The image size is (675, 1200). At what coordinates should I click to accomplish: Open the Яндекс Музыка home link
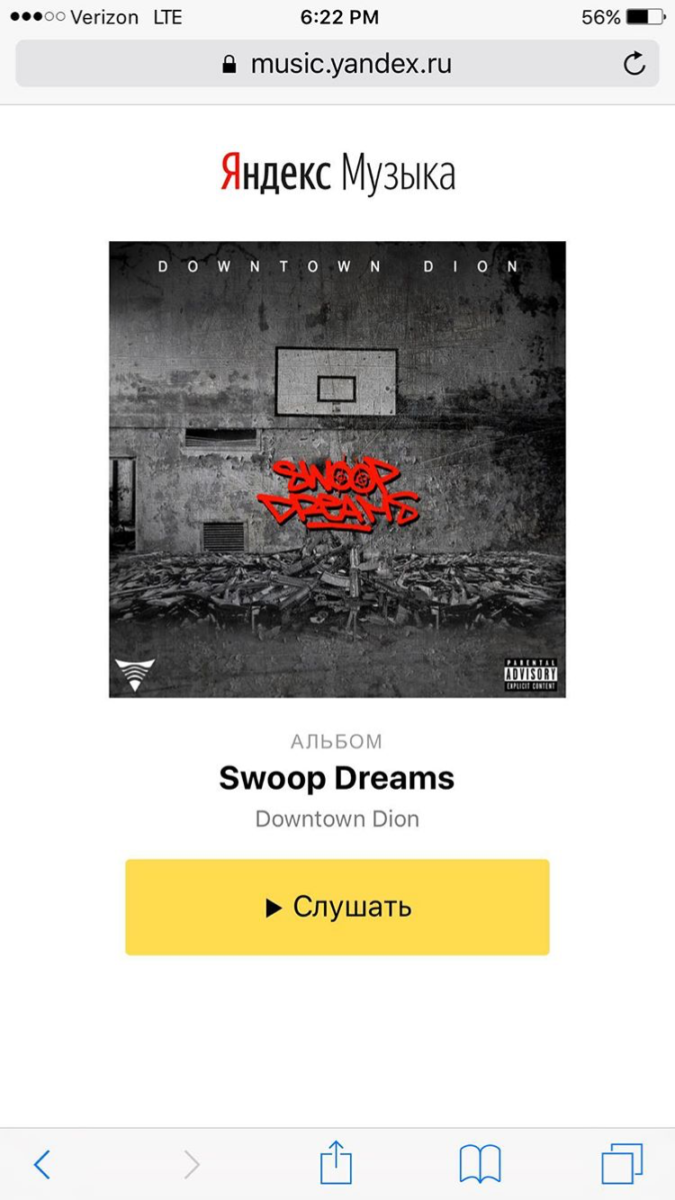coord(337,174)
